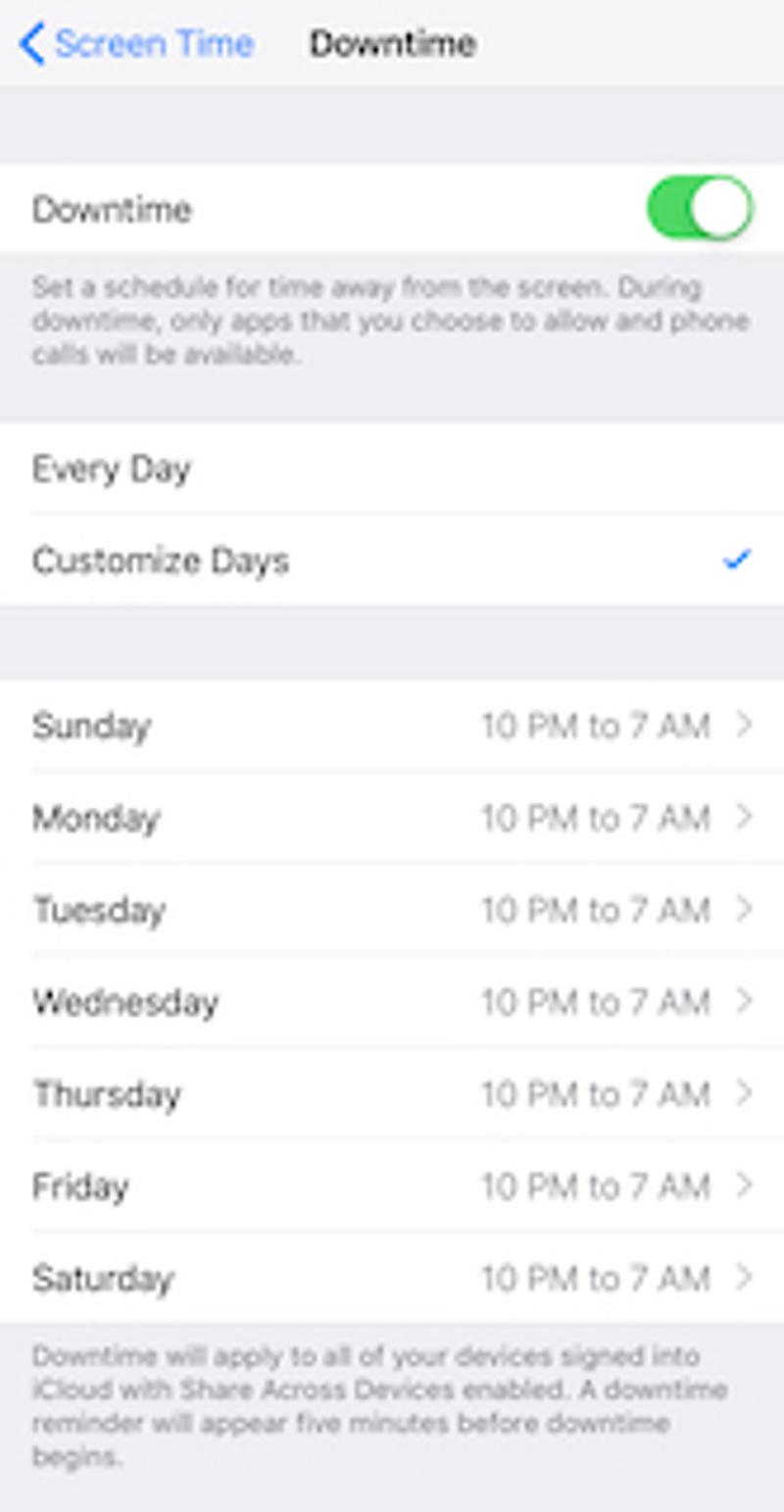The image size is (784, 1512).
Task: Edit Monday's downtime hours
Action: (392, 818)
